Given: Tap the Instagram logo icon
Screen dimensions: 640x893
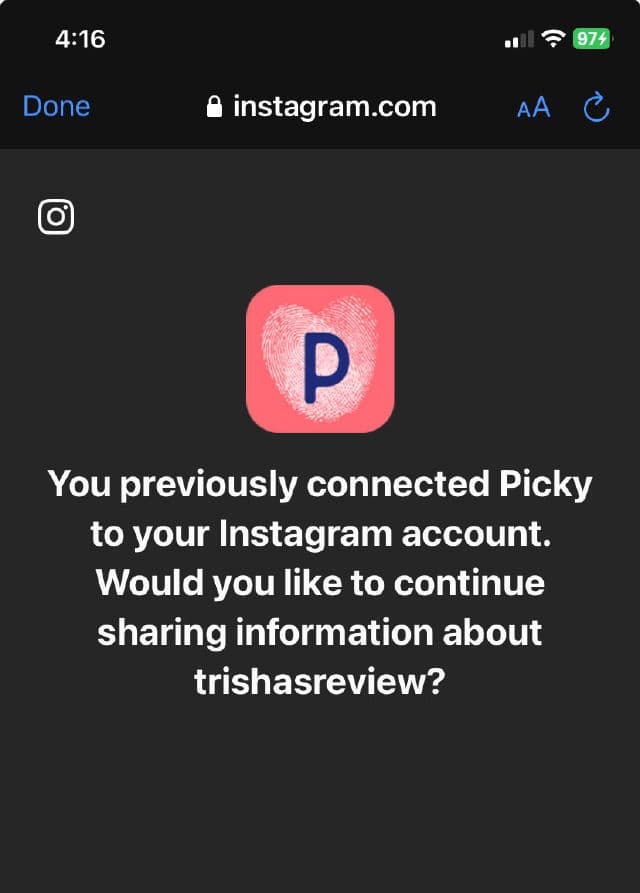Looking at the screenshot, I should (x=56, y=217).
